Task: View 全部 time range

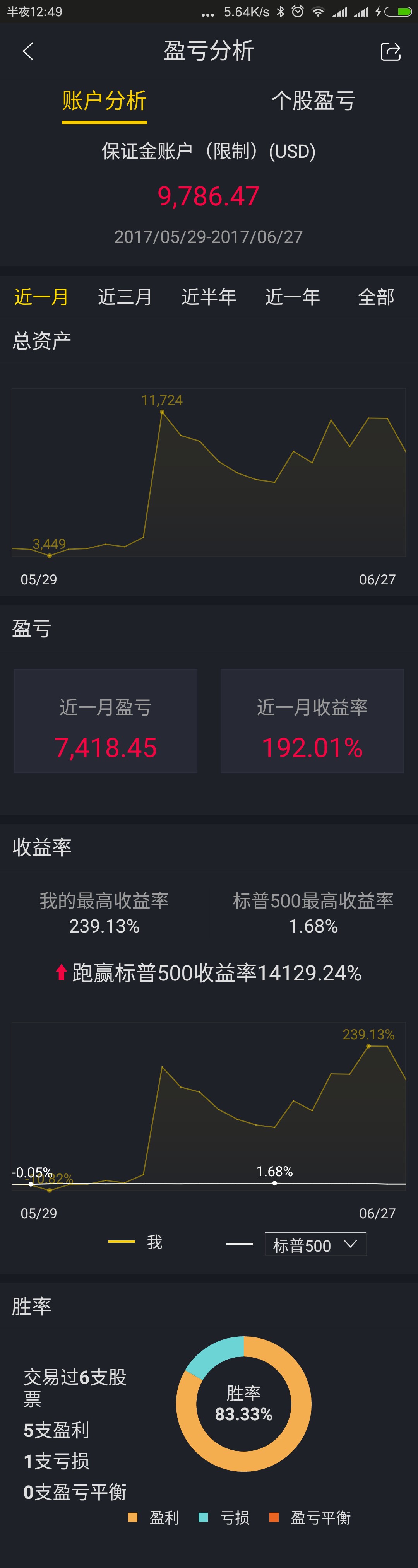Action: pyautogui.click(x=375, y=297)
